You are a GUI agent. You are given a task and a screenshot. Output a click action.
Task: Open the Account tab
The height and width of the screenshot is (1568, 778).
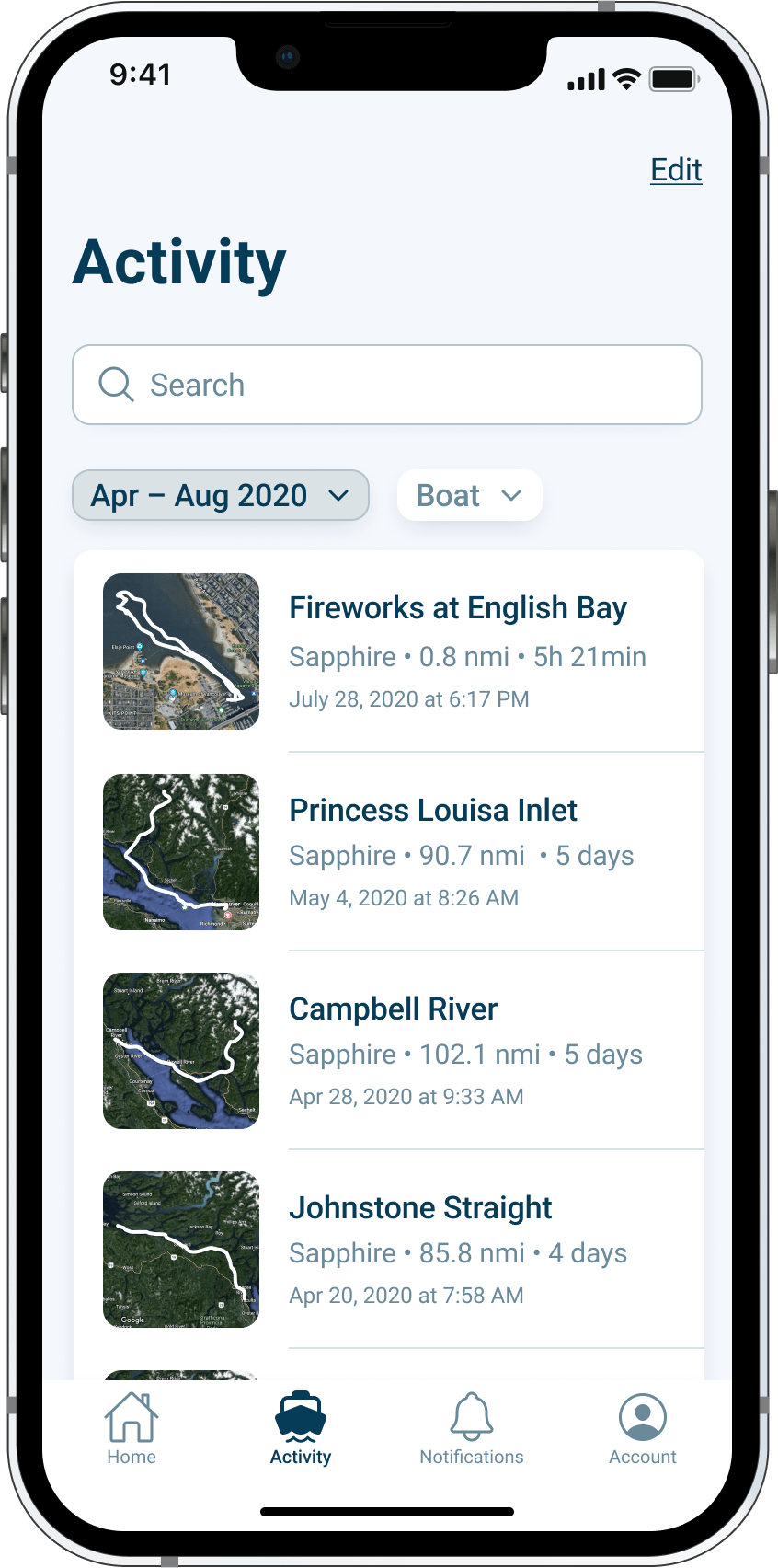642,1427
